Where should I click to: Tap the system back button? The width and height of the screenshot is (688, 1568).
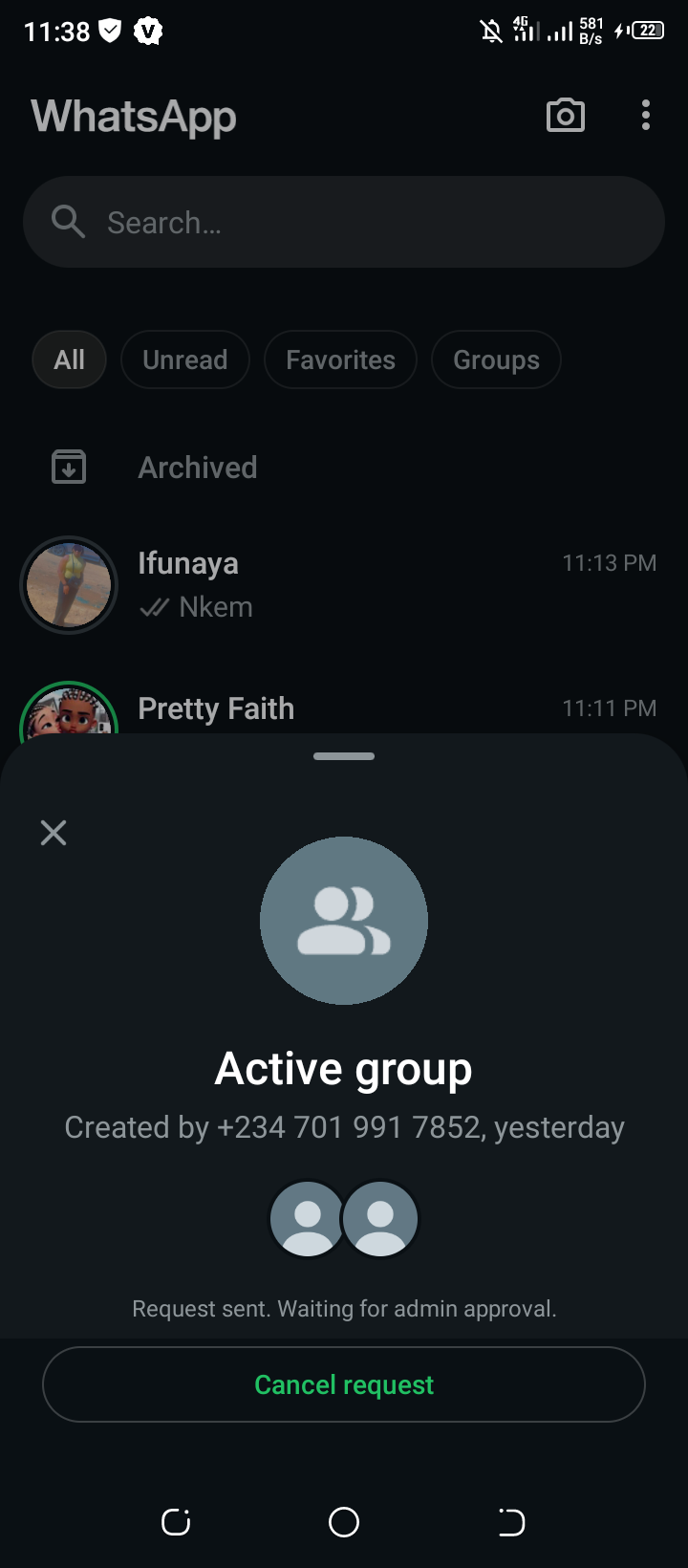(x=511, y=1521)
